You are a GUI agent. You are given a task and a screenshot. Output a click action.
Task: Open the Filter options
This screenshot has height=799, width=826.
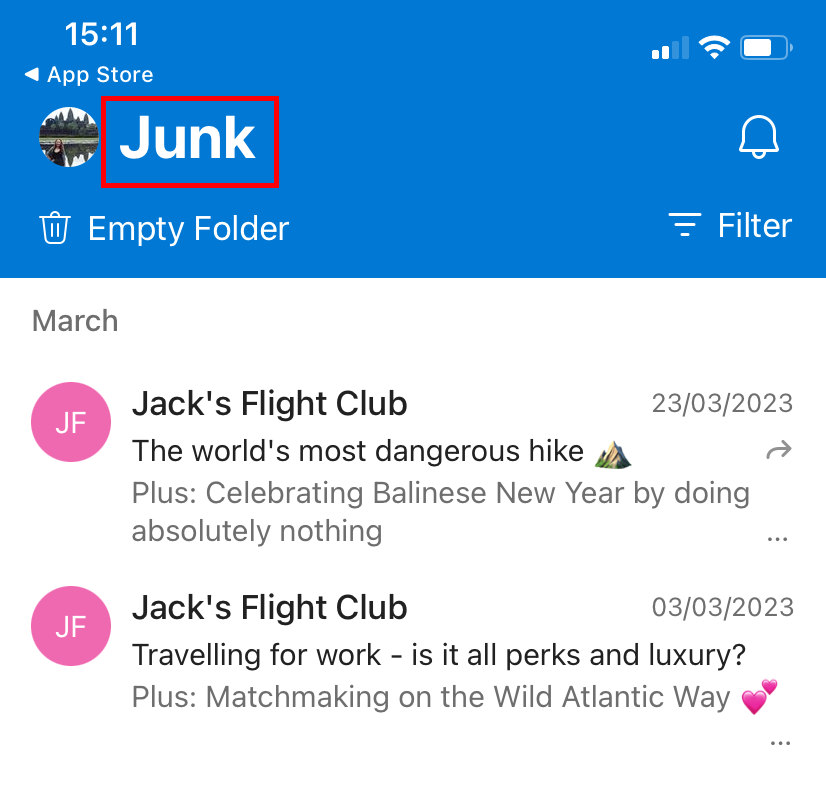coord(730,226)
